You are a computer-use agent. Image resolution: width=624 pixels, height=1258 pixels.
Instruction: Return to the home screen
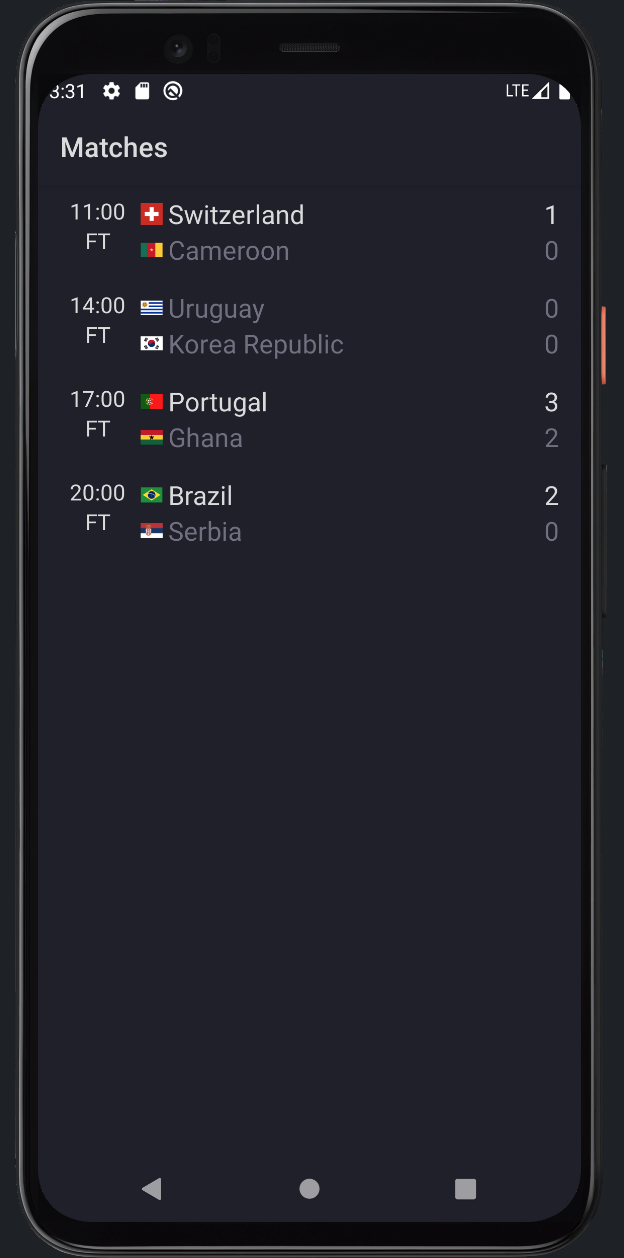[x=310, y=1188]
